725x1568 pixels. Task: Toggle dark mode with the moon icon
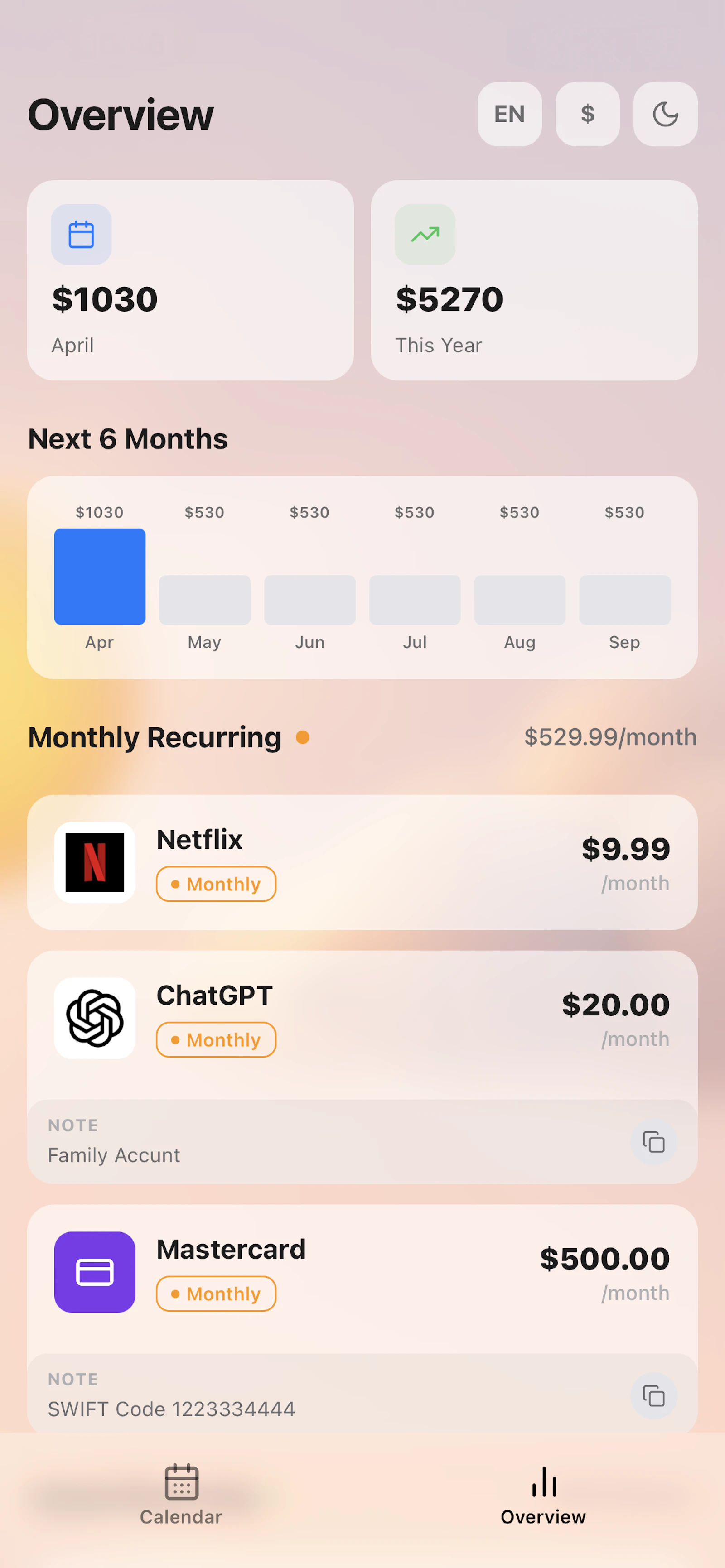665,114
